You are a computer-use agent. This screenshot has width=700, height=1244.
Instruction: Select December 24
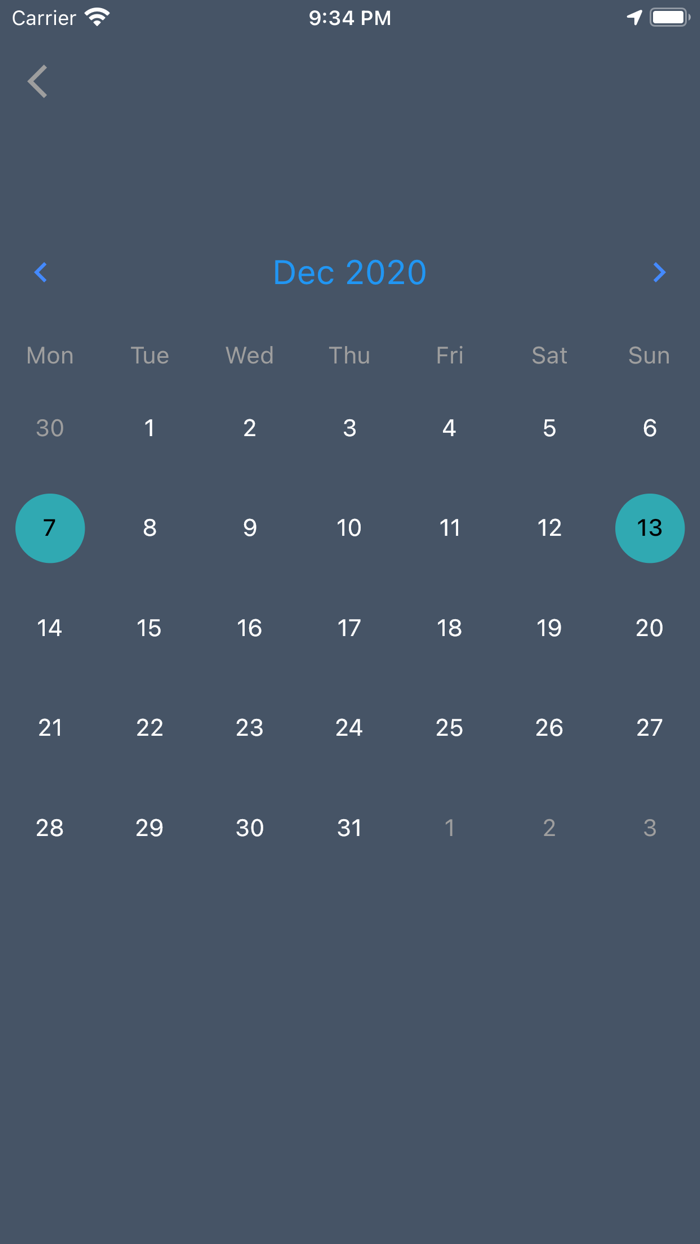[x=349, y=728]
